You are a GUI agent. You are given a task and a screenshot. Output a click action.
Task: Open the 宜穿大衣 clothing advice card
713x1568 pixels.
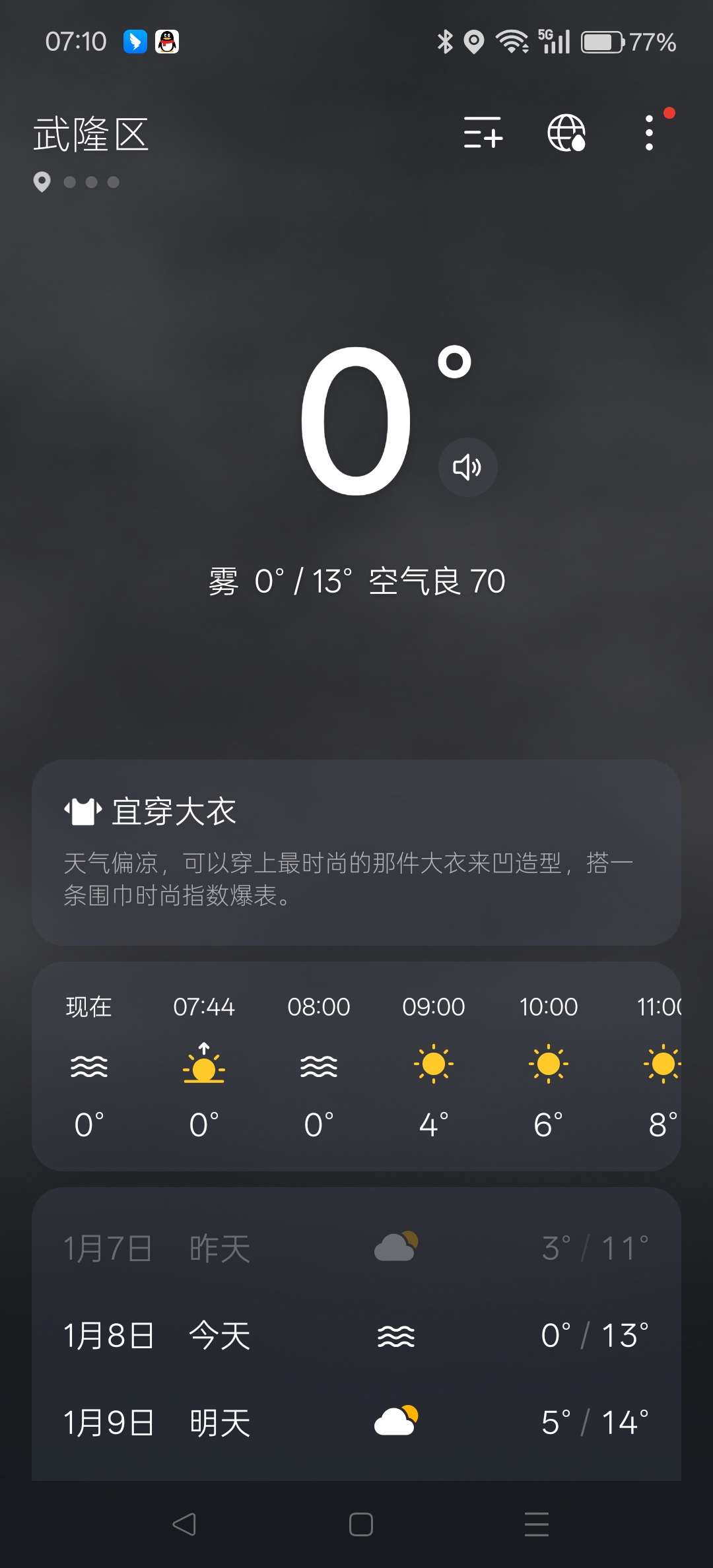pos(356,852)
